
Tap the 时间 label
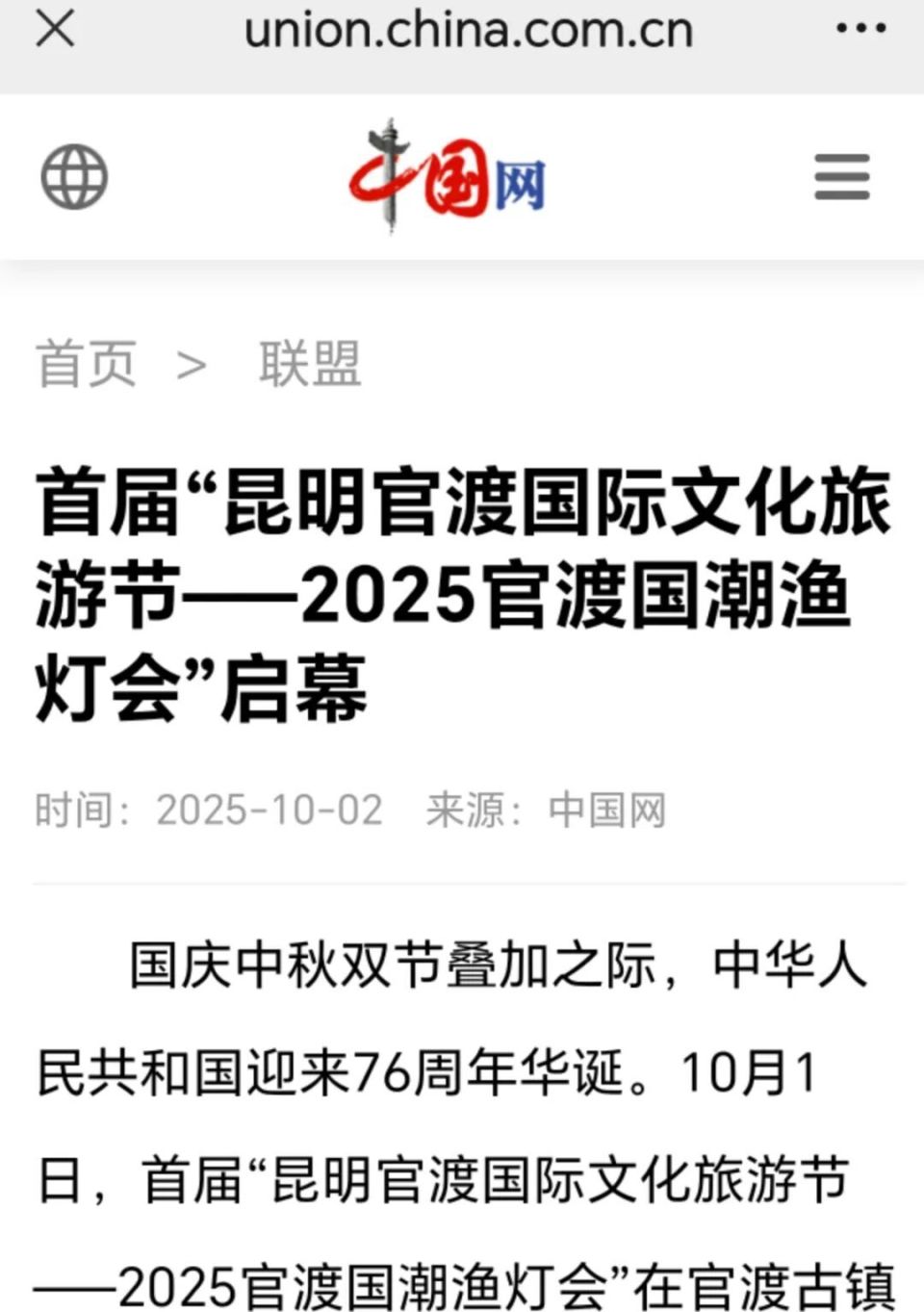pyautogui.click(x=82, y=810)
